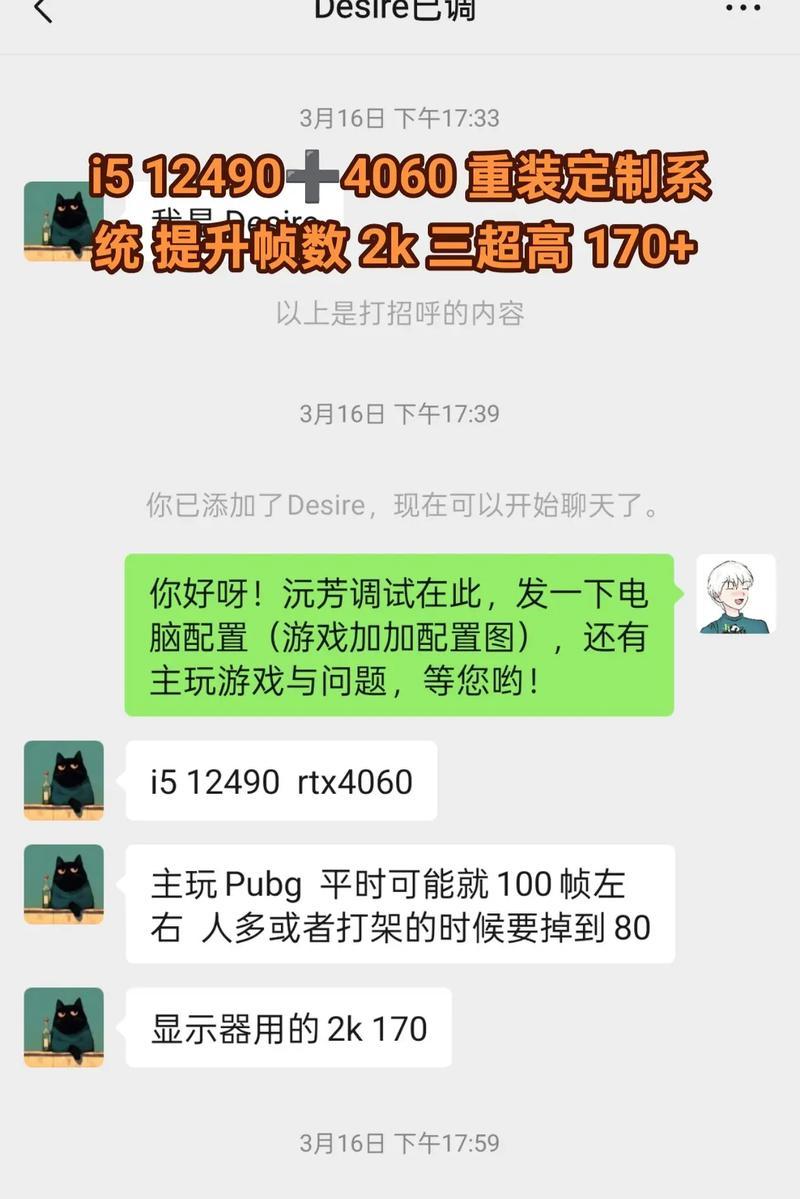Tap the cat avatar beside i5 12490 rtx4060
This screenshot has height=1199, width=800.
click(x=64, y=780)
